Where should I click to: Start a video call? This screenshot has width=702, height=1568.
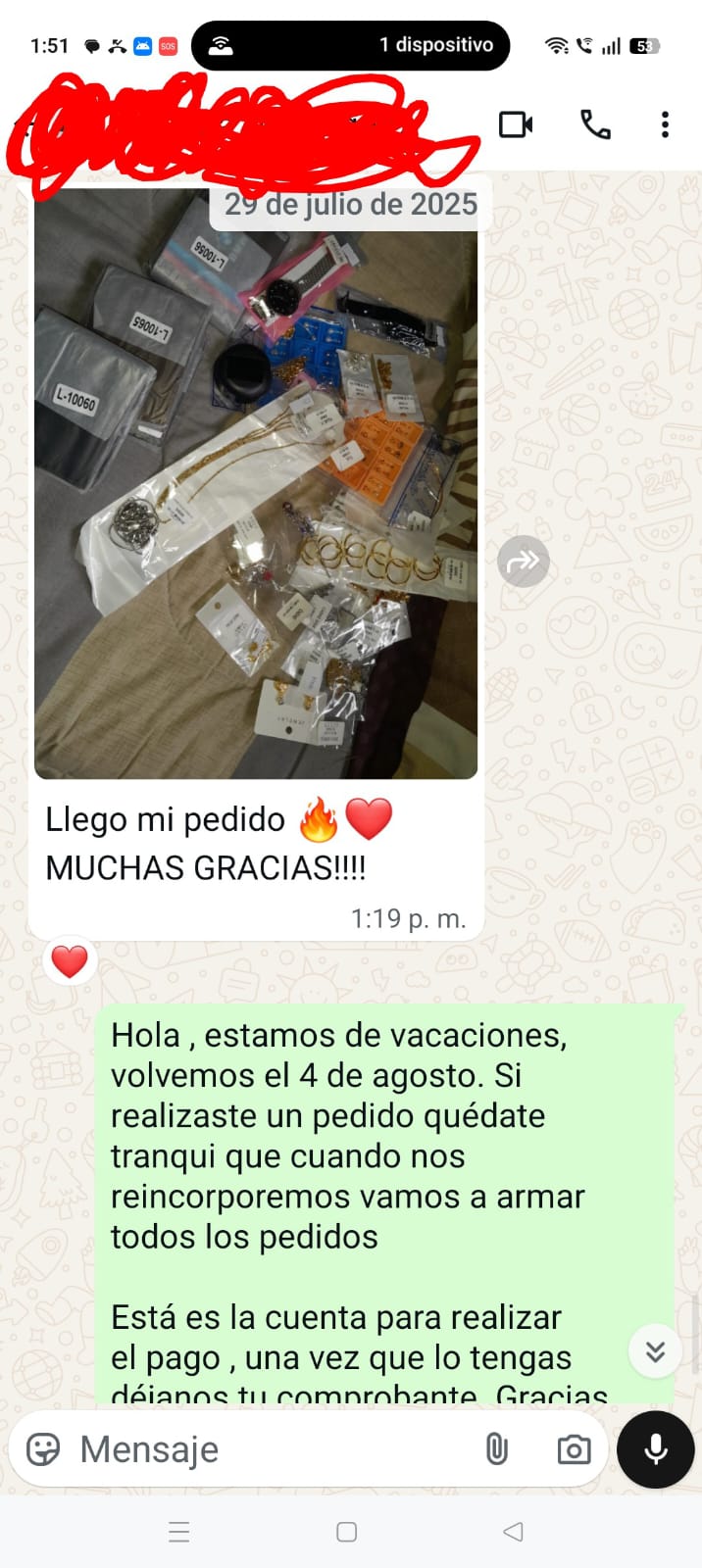pos(516,125)
